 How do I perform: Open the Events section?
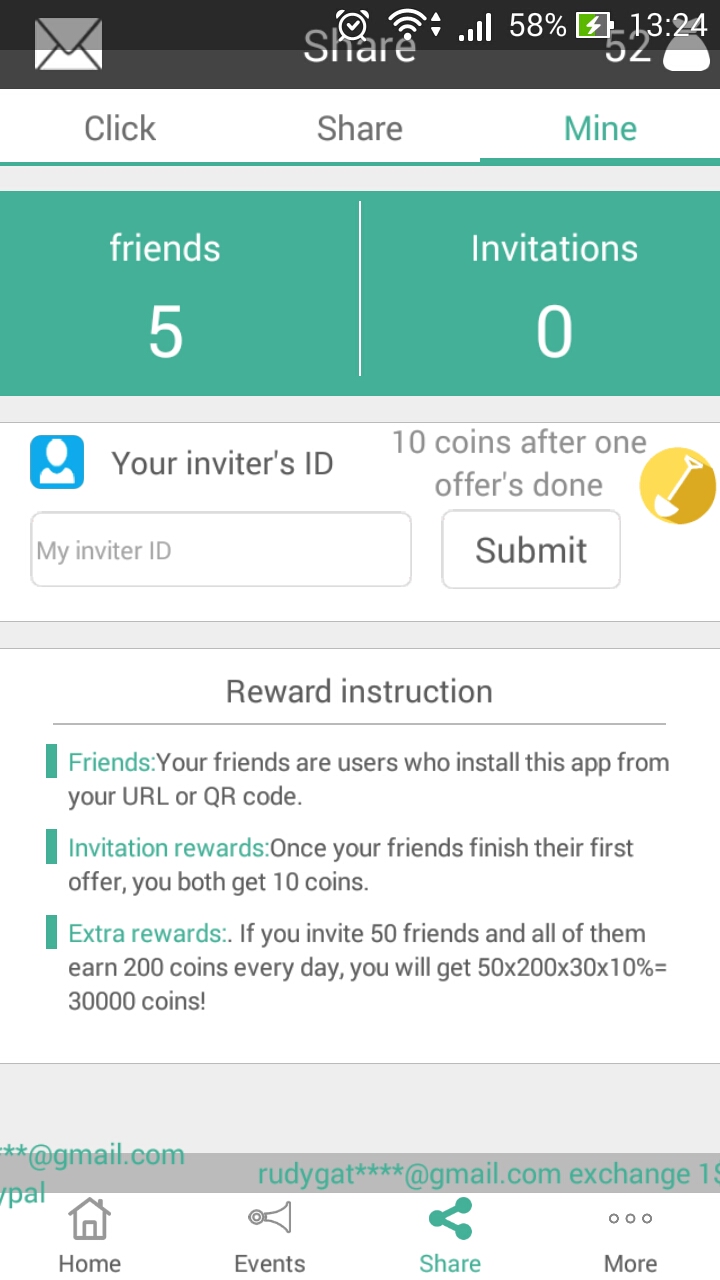pos(270,1236)
